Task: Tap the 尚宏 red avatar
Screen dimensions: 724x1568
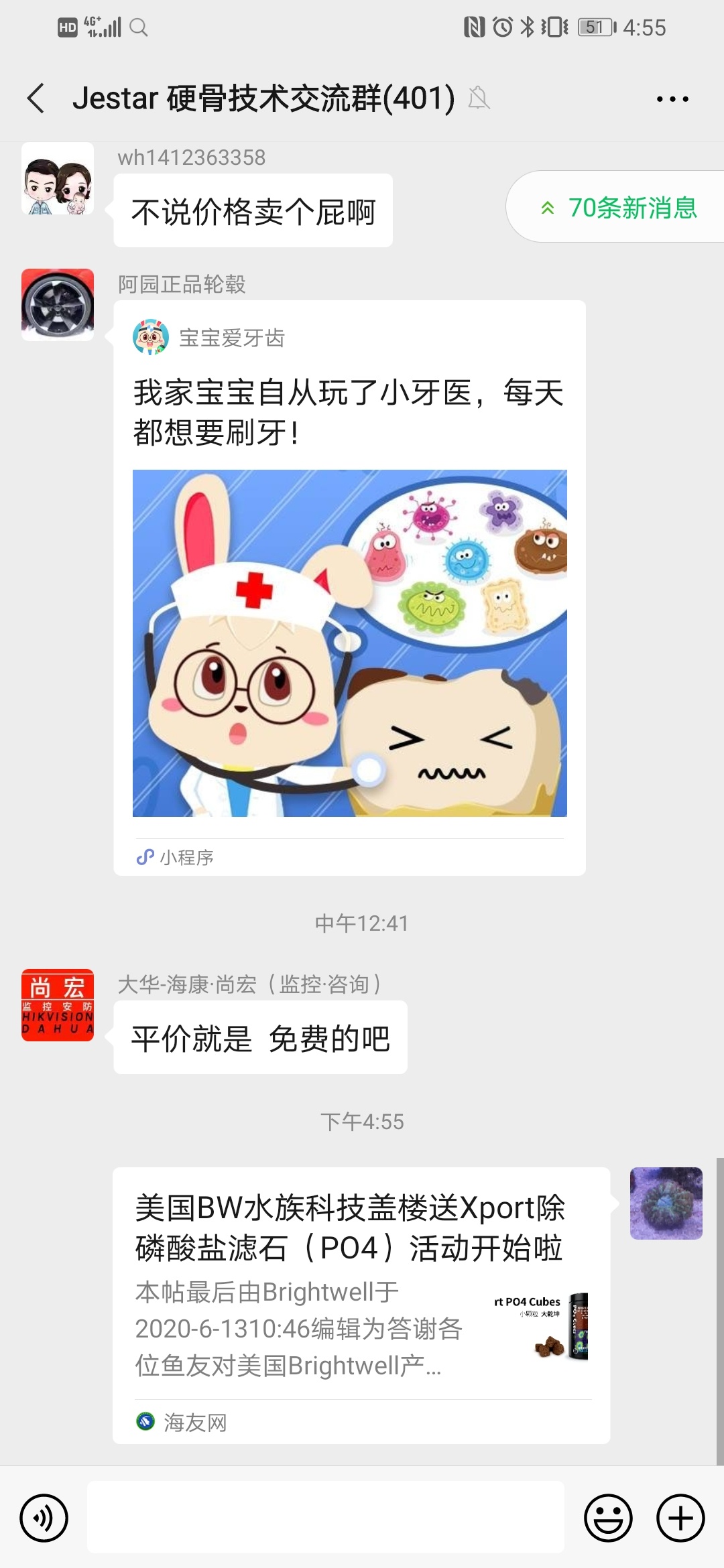Action: point(58,1004)
